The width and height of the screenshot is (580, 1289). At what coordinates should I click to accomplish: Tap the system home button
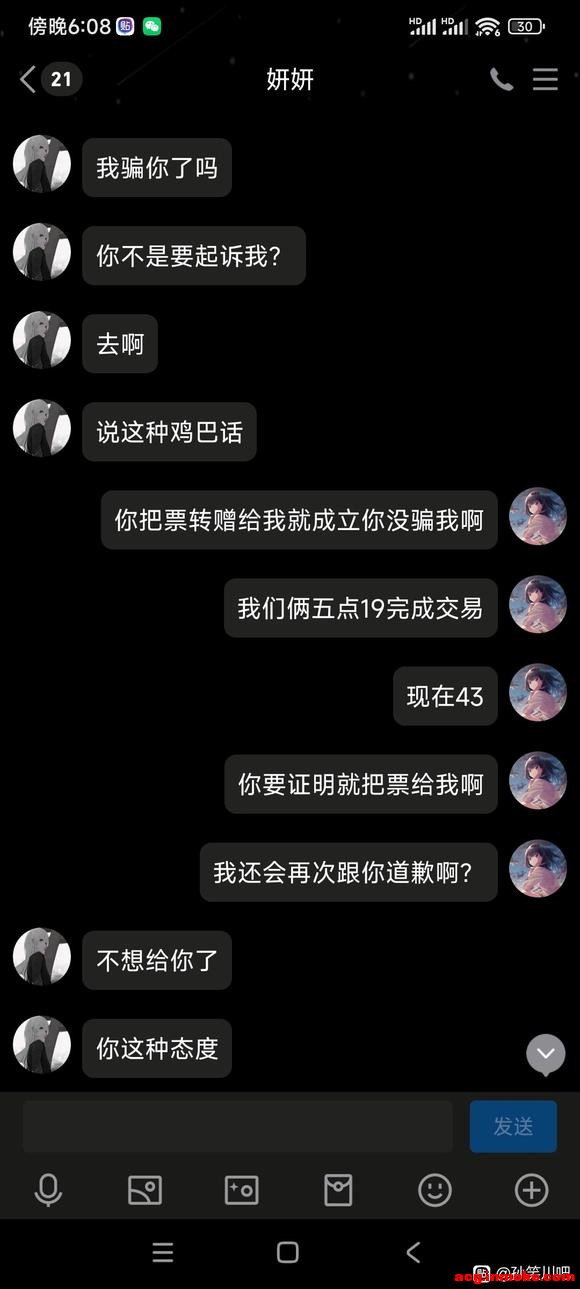click(x=288, y=1252)
